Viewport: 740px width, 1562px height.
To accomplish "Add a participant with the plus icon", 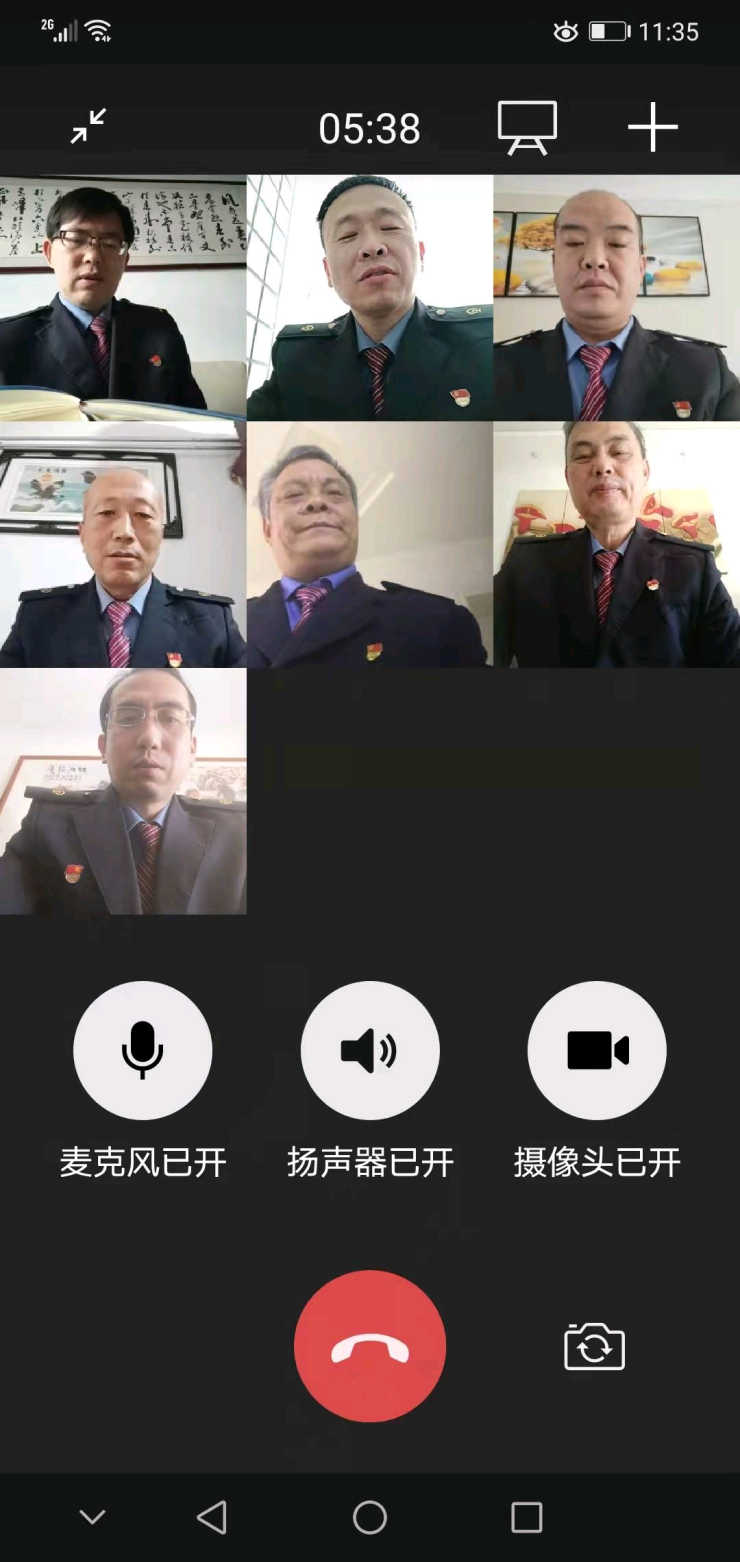I will 653,128.
